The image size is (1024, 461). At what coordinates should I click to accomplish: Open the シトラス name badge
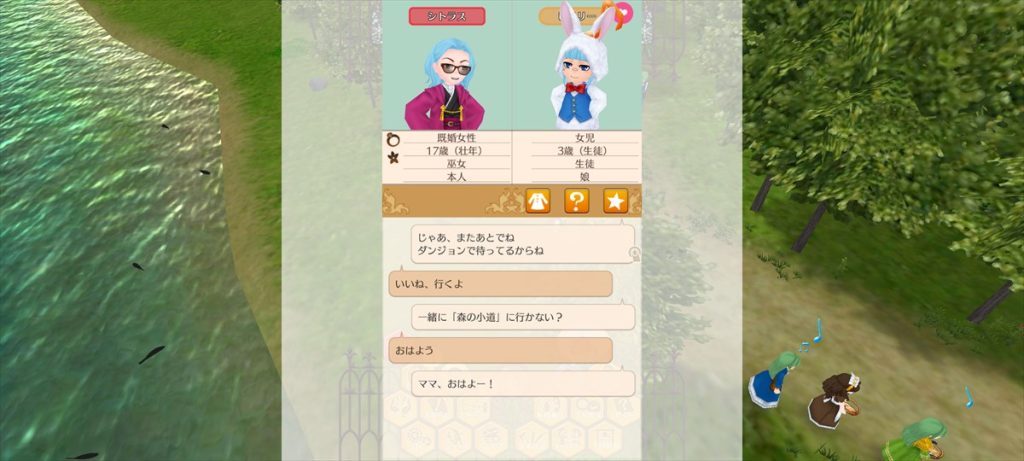(447, 16)
